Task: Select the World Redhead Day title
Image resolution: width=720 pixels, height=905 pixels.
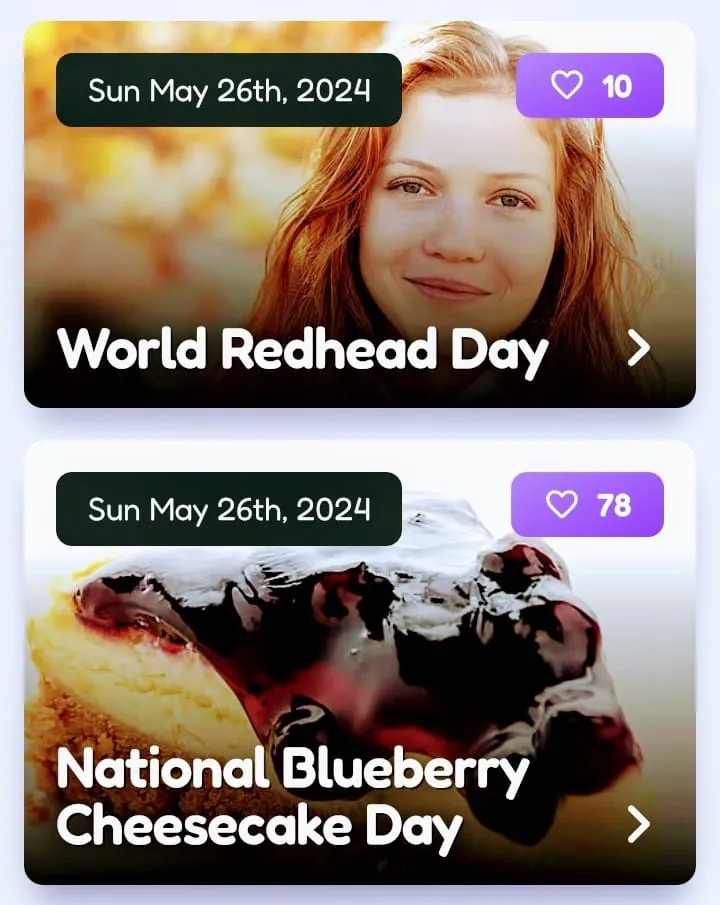Action: click(304, 350)
